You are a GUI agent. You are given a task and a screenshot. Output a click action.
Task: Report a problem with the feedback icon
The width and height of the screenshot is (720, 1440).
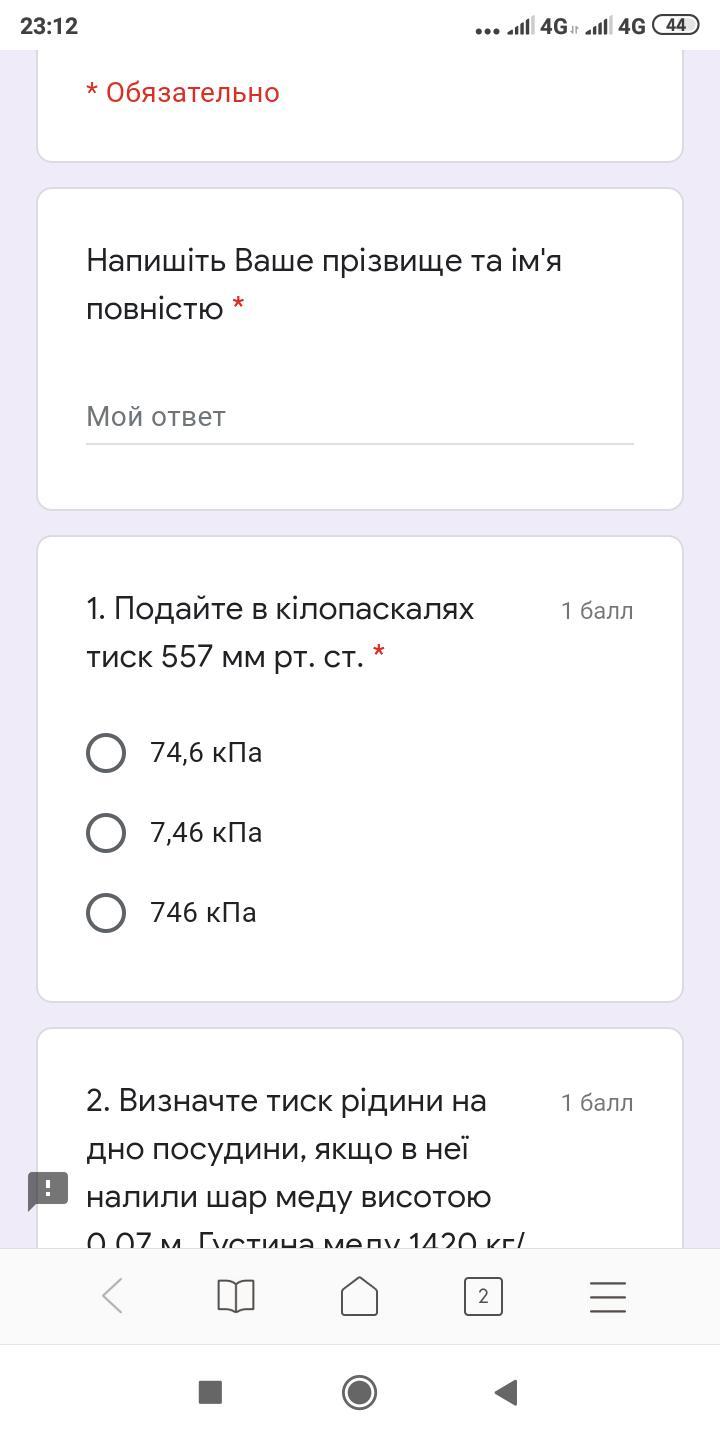(x=47, y=1190)
